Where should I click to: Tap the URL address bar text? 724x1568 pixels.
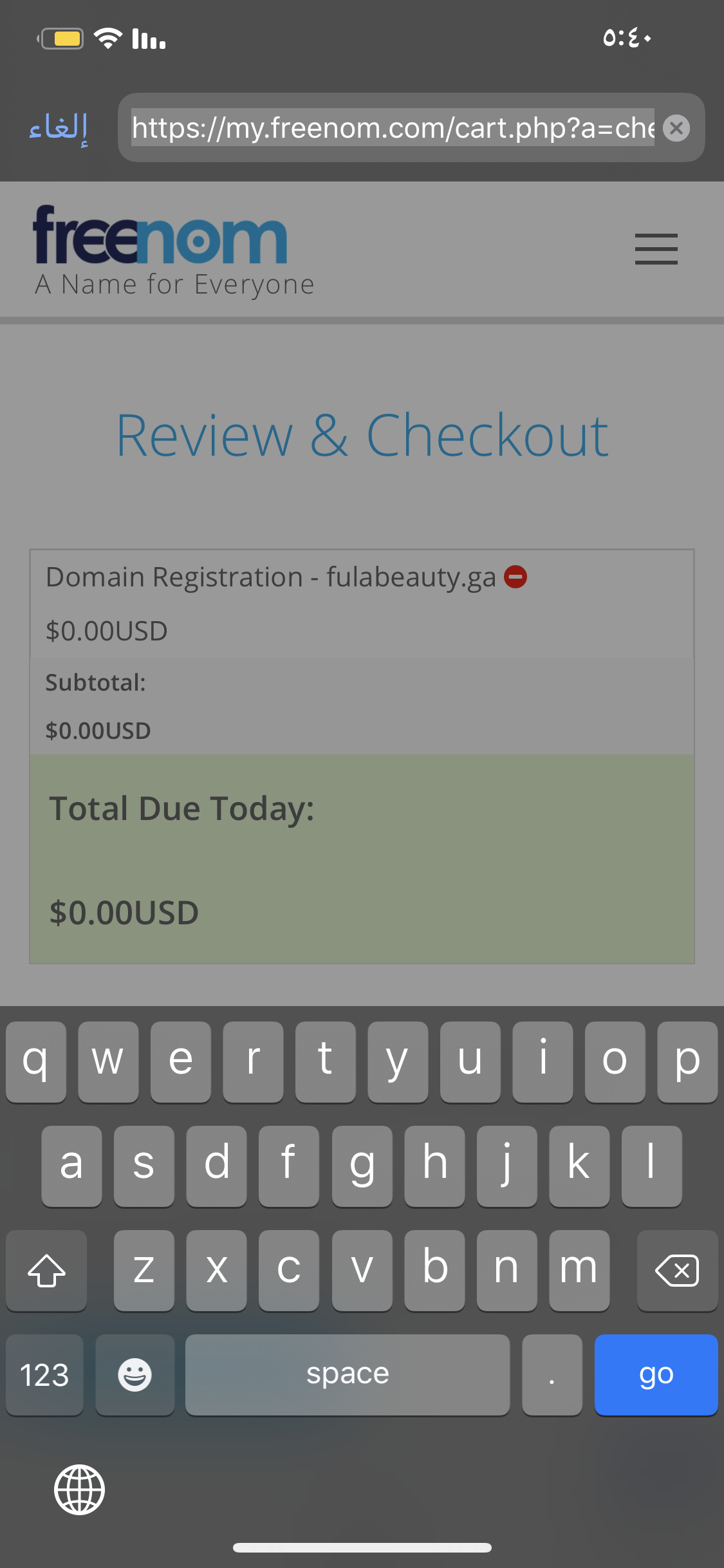click(x=393, y=128)
